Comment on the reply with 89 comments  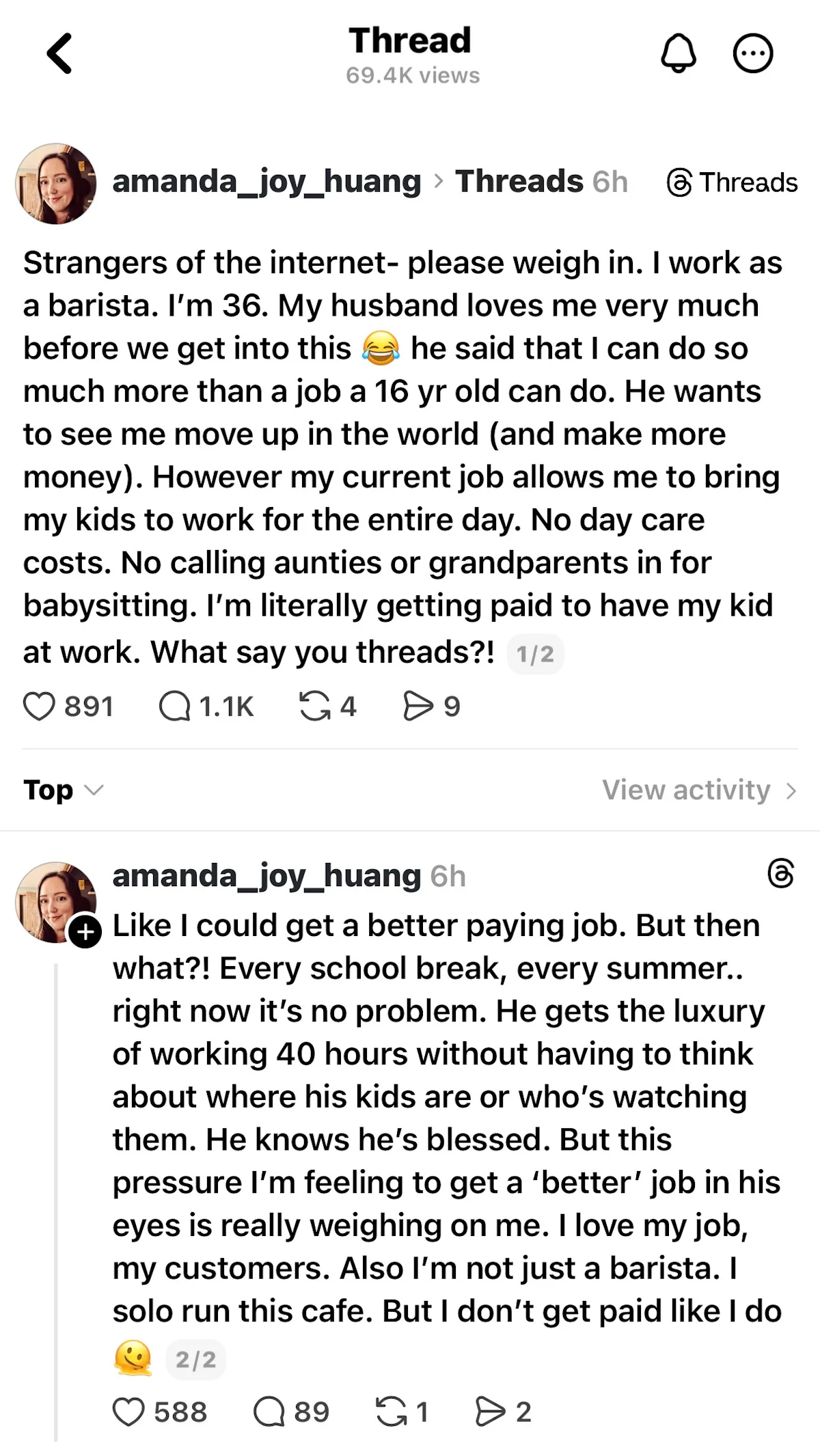click(269, 1412)
